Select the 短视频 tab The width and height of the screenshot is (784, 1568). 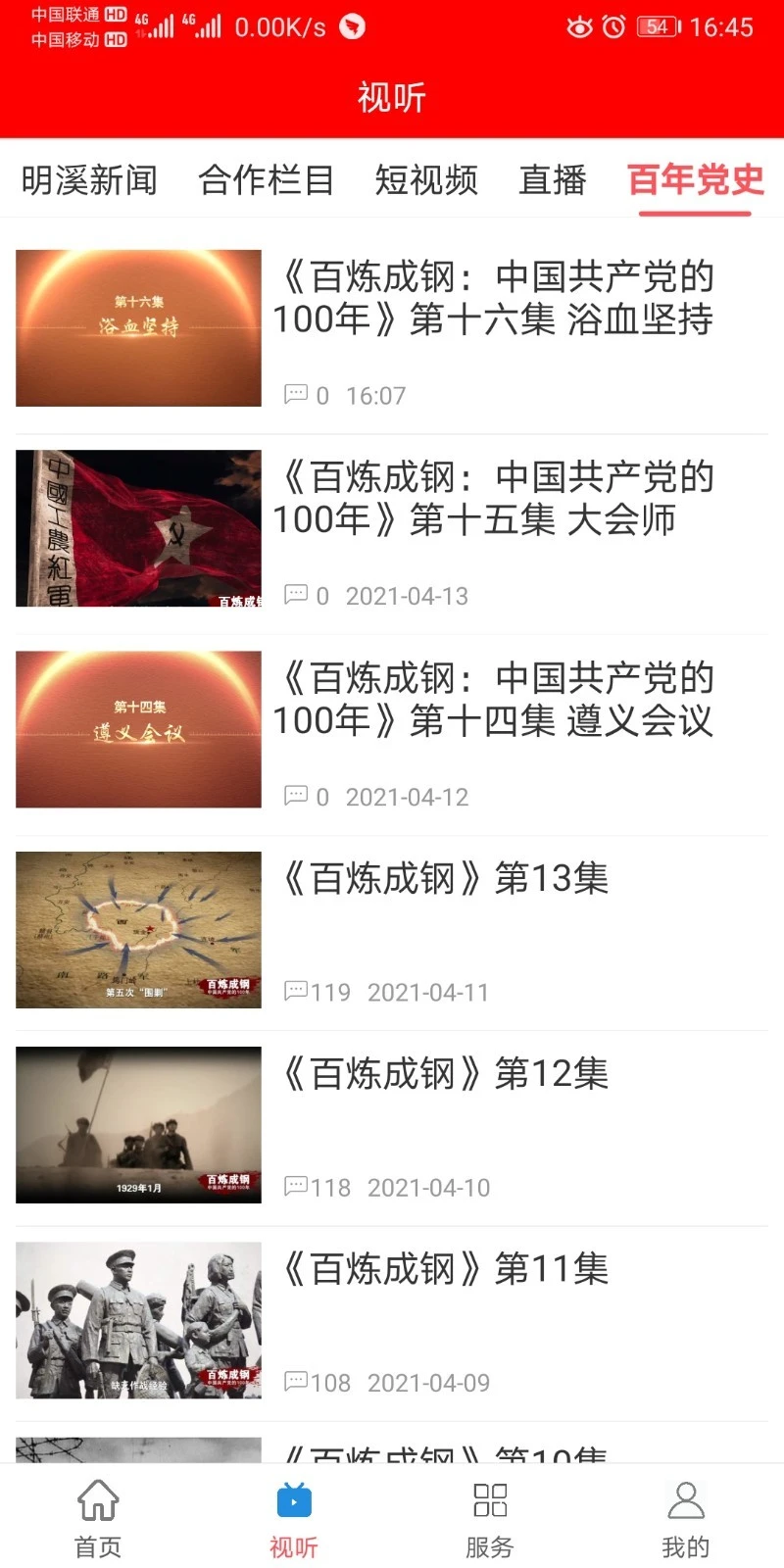click(425, 180)
